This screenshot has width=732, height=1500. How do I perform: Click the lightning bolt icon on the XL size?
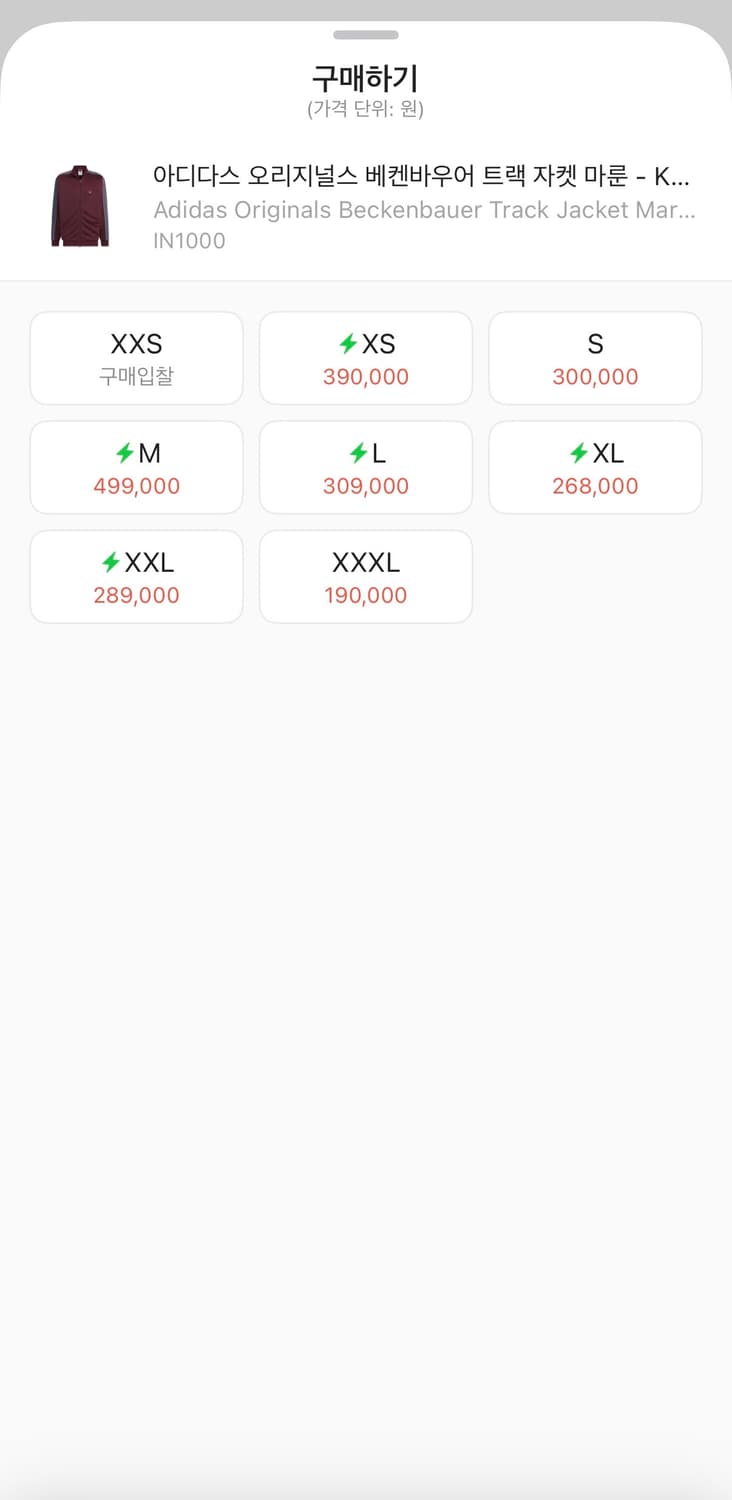578,453
